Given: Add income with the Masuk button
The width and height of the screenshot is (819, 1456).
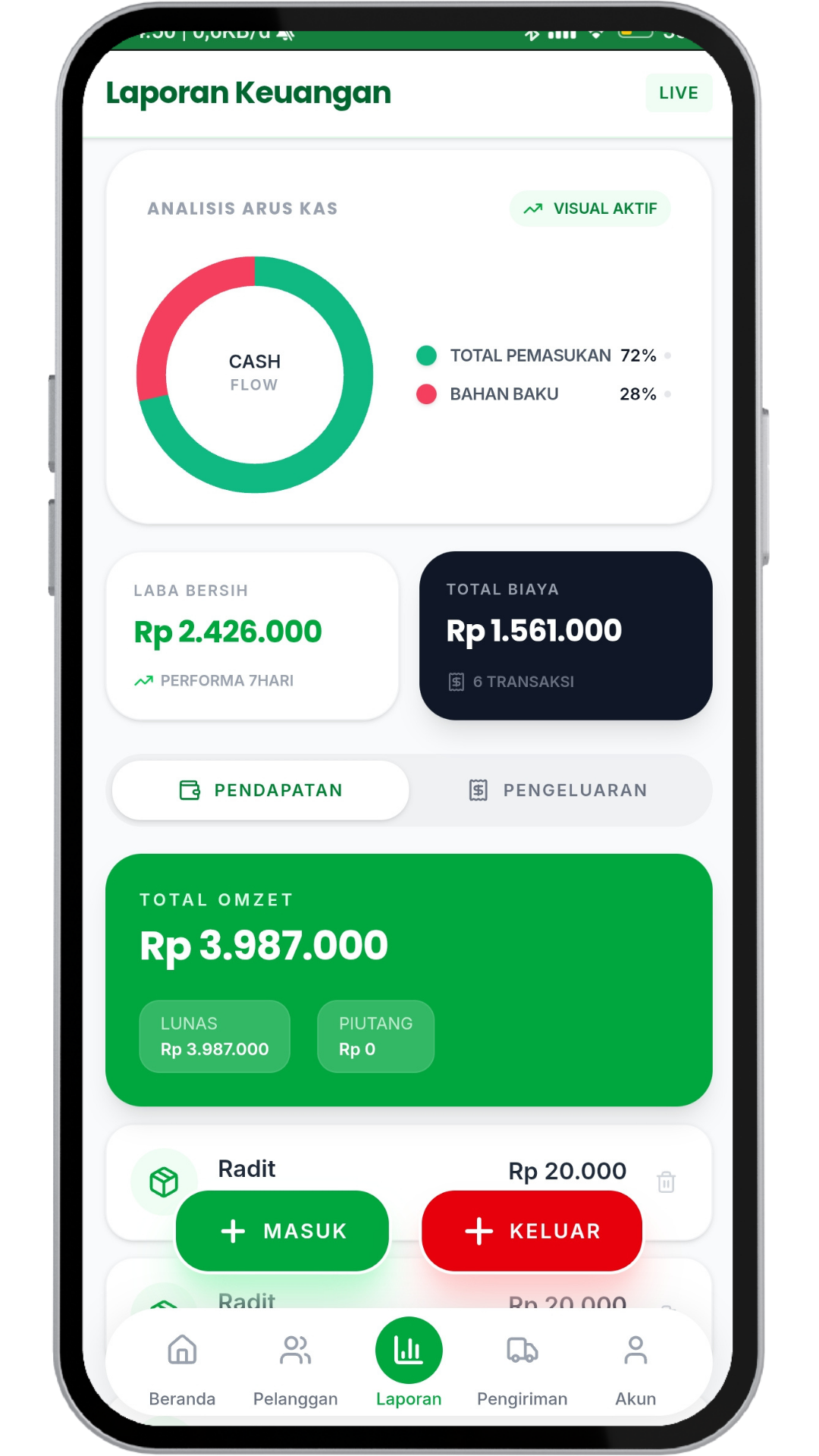Looking at the screenshot, I should click(x=283, y=1231).
